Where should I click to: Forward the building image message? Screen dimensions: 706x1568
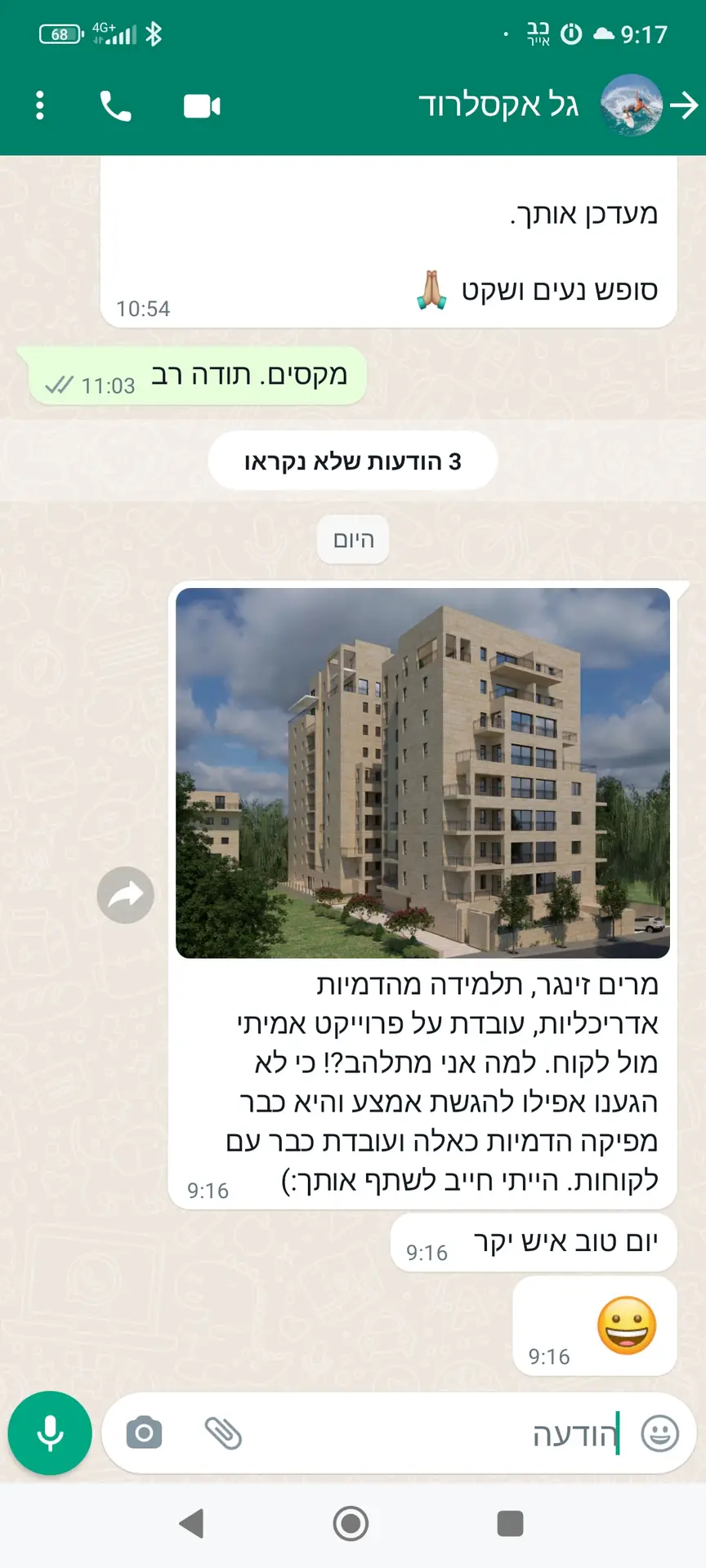point(125,895)
